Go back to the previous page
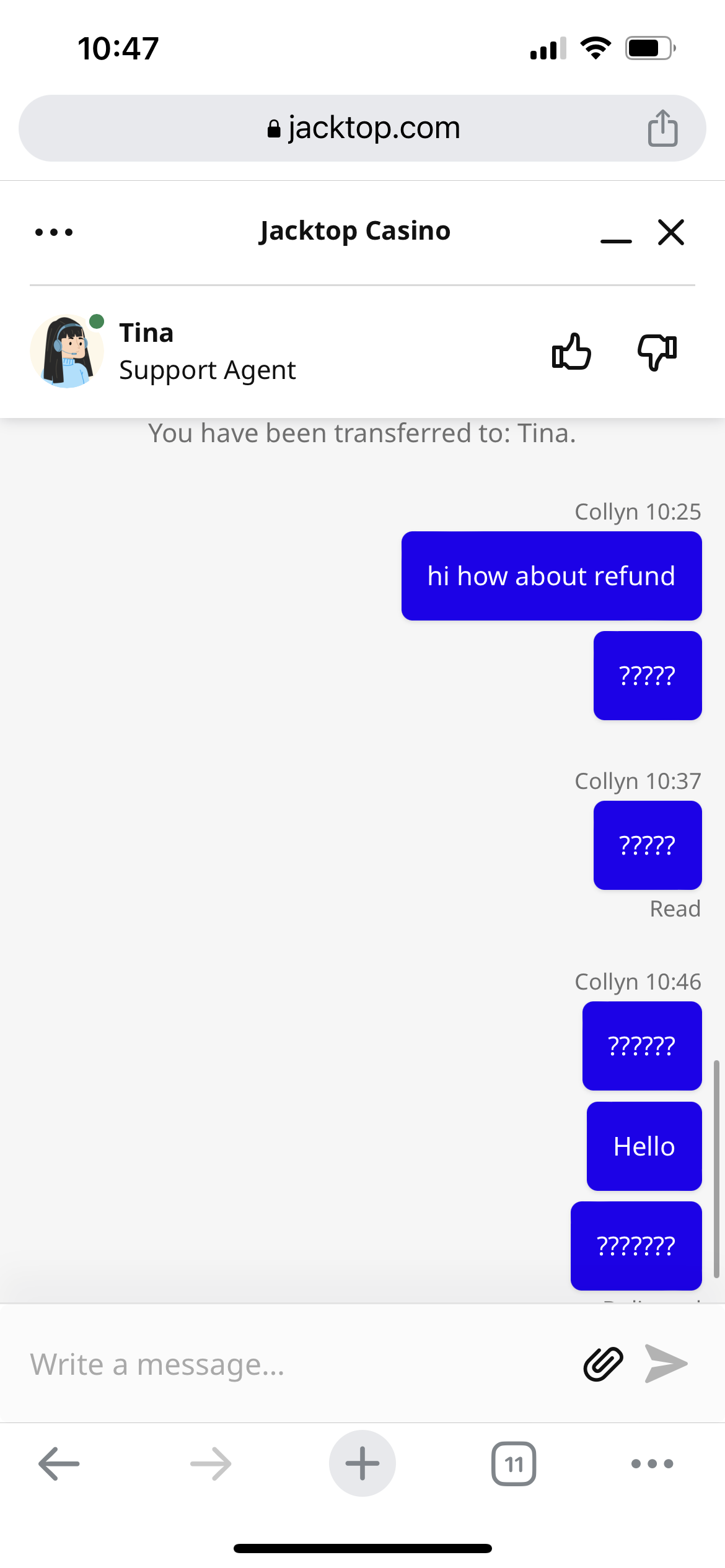This screenshot has width=725, height=1568. point(59,1464)
